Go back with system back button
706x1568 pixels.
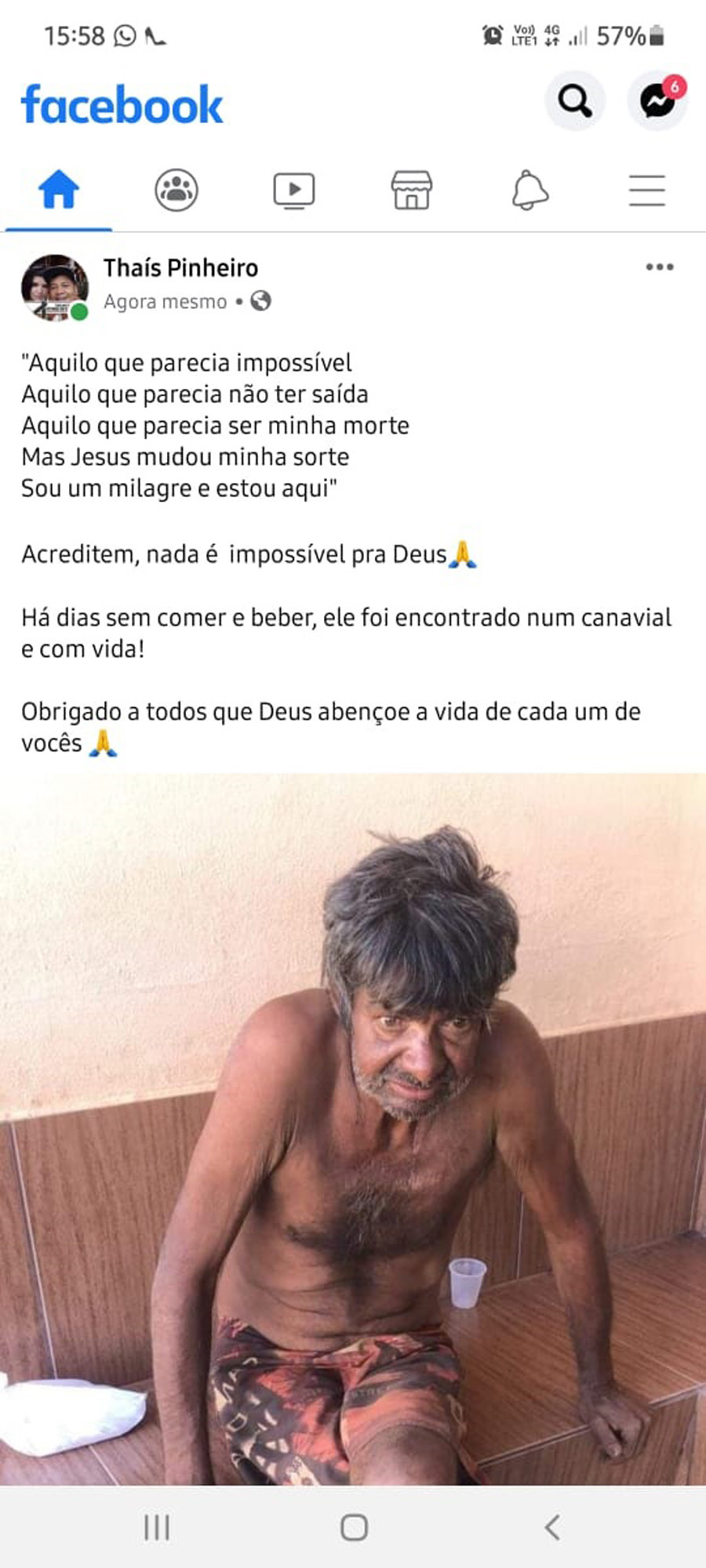pyautogui.click(x=552, y=1527)
